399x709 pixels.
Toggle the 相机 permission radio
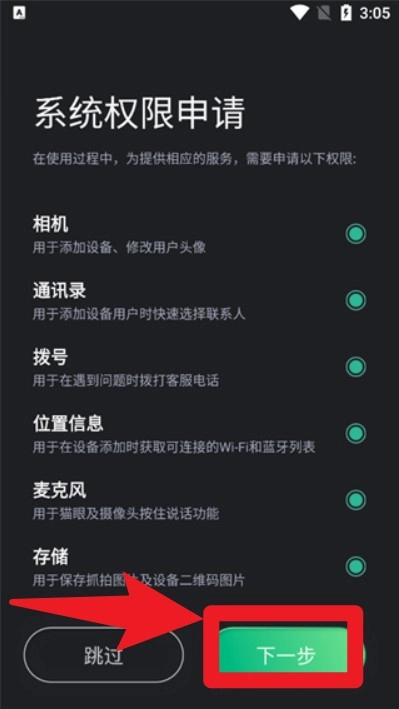pos(356,234)
